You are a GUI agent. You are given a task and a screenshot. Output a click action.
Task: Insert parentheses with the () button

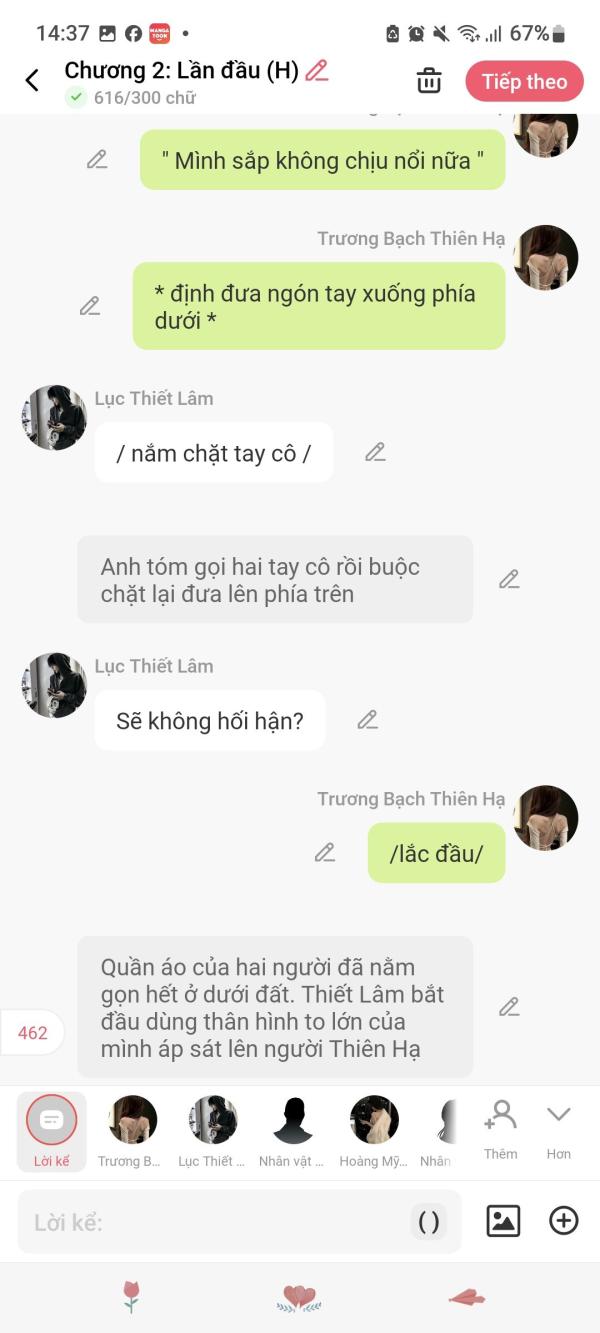(428, 1222)
